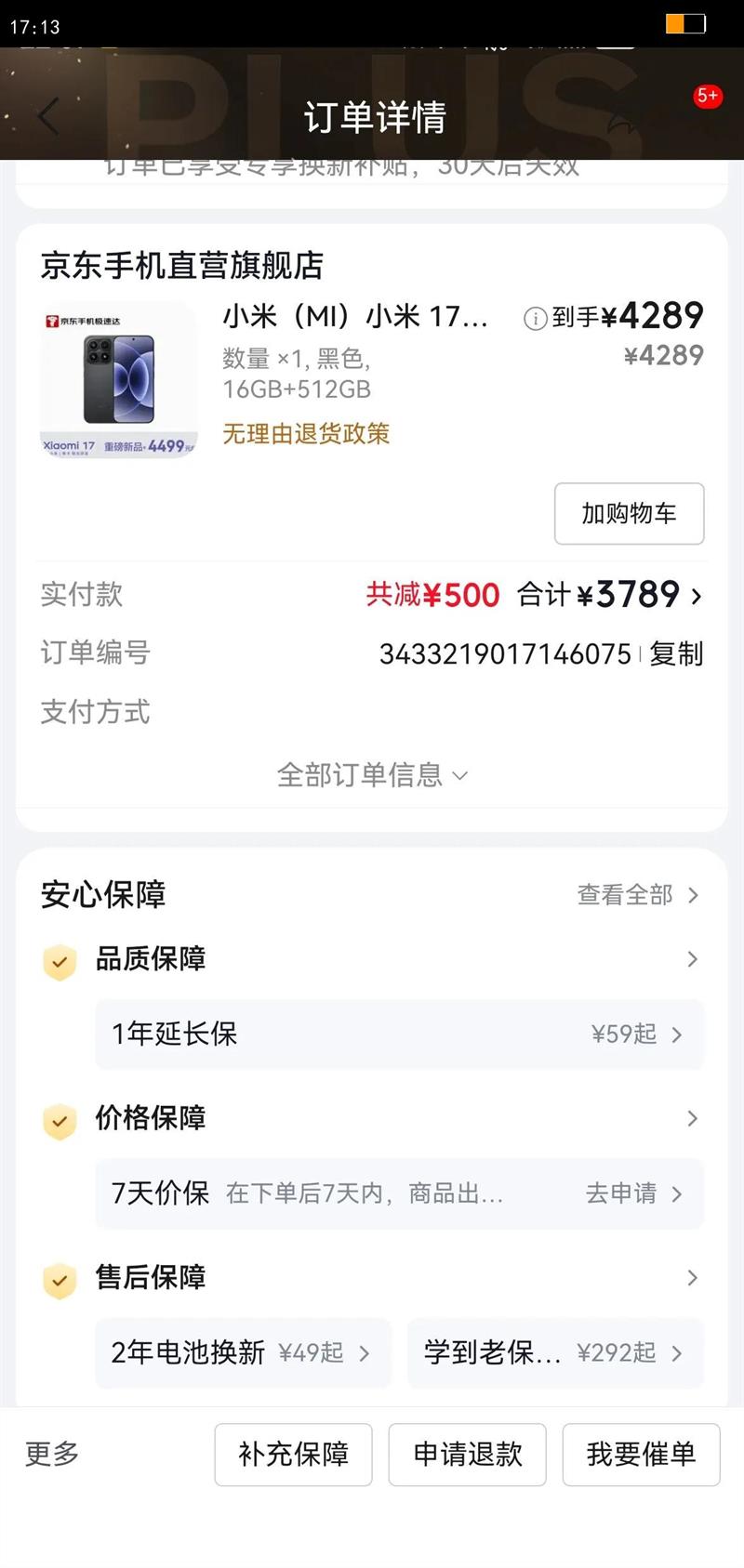Open the 更多 options
This screenshot has height=1568, width=744.
[52, 1454]
